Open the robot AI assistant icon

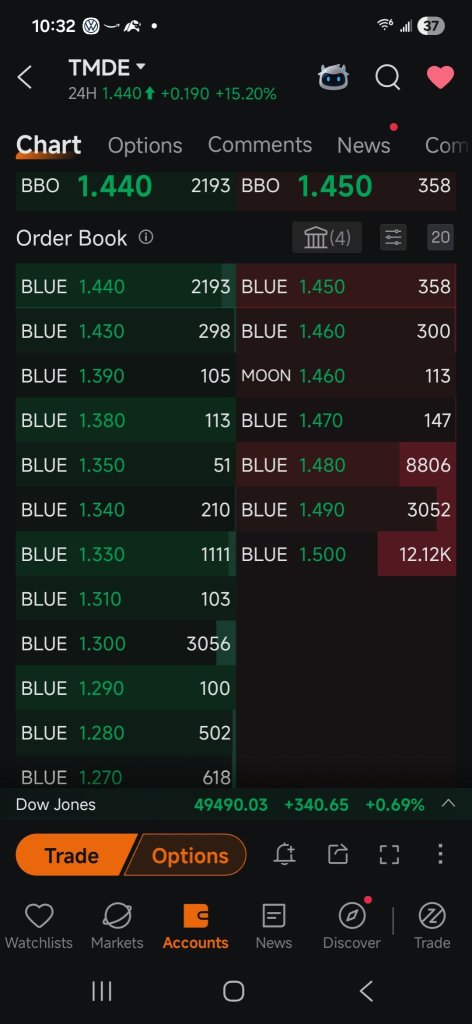pyautogui.click(x=333, y=78)
